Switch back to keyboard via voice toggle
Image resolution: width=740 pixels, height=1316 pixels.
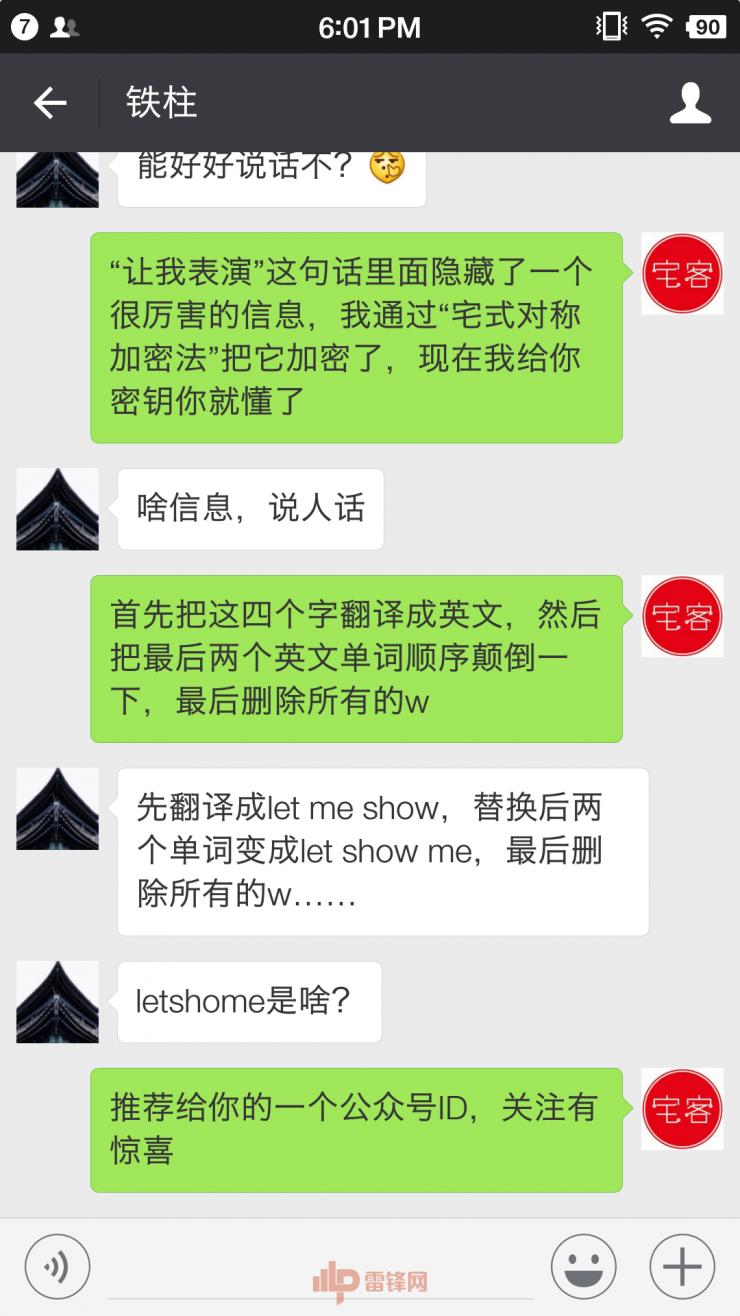pyautogui.click(x=57, y=1265)
